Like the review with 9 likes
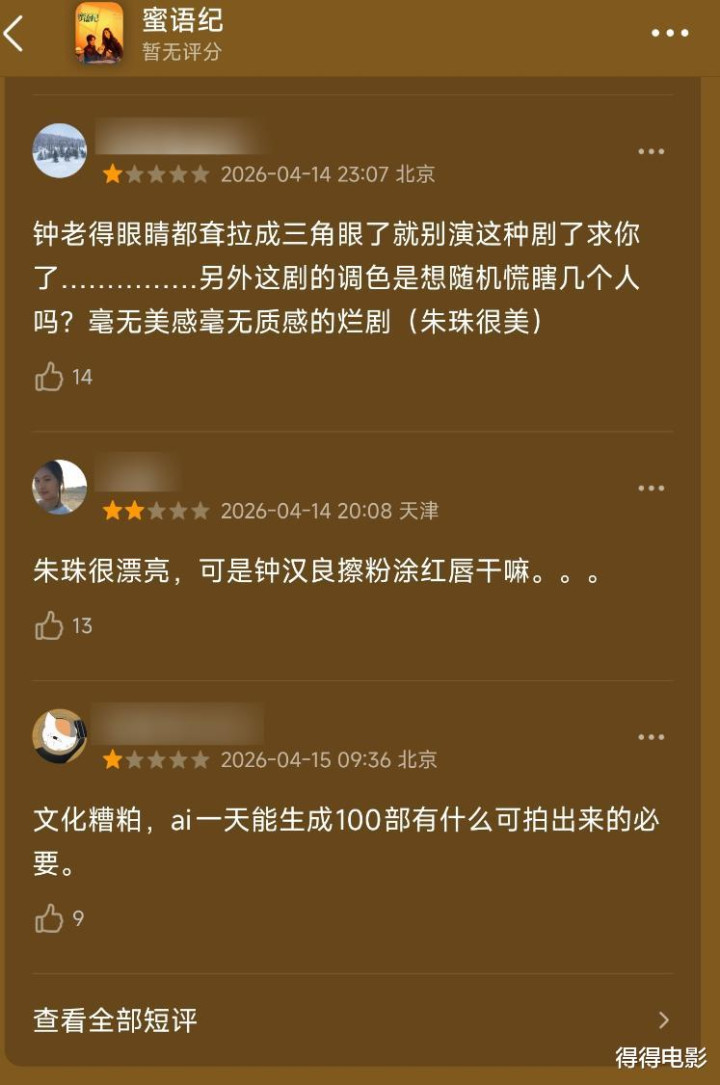The width and height of the screenshot is (720, 1085). tap(49, 919)
